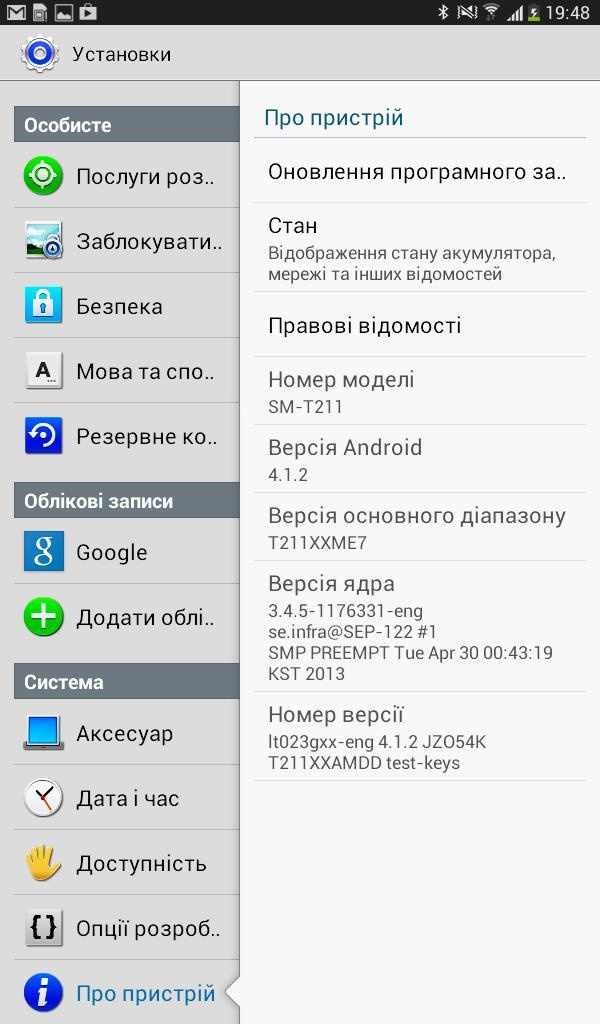The width and height of the screenshot is (600, 1024).
Task: Open Мова та спосіб введення
Action: (126, 372)
